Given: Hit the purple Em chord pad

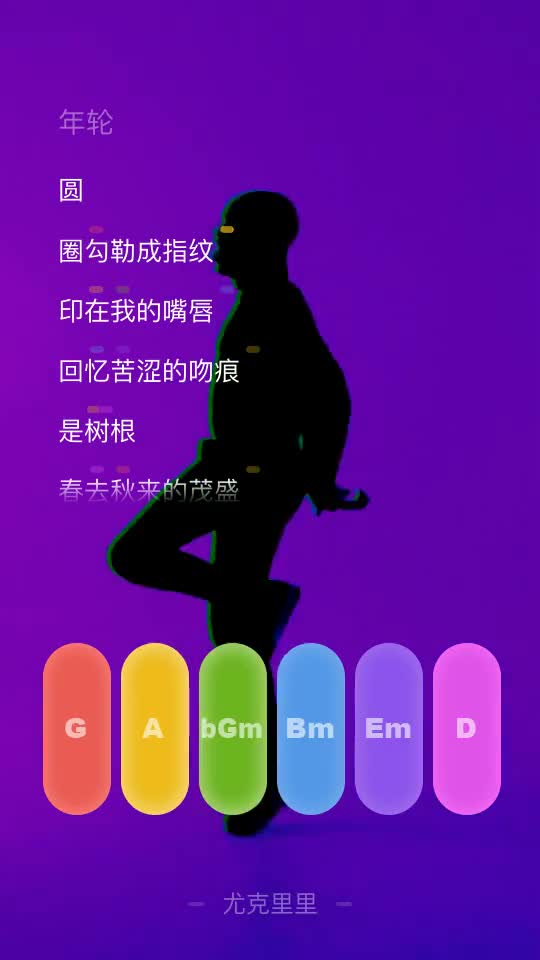Looking at the screenshot, I should 388,729.
